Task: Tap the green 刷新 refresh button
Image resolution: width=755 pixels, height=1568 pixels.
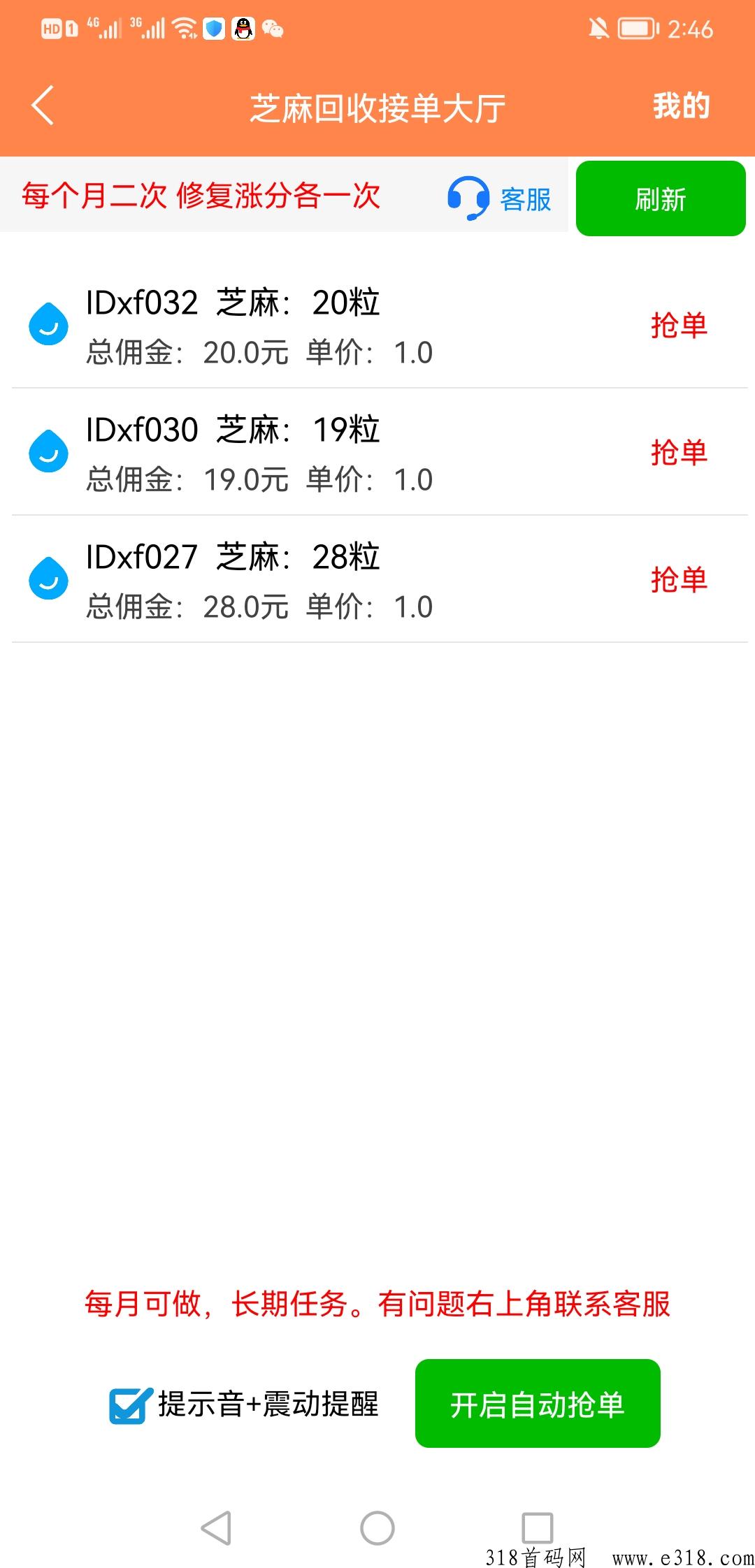Action: pyautogui.click(x=661, y=198)
